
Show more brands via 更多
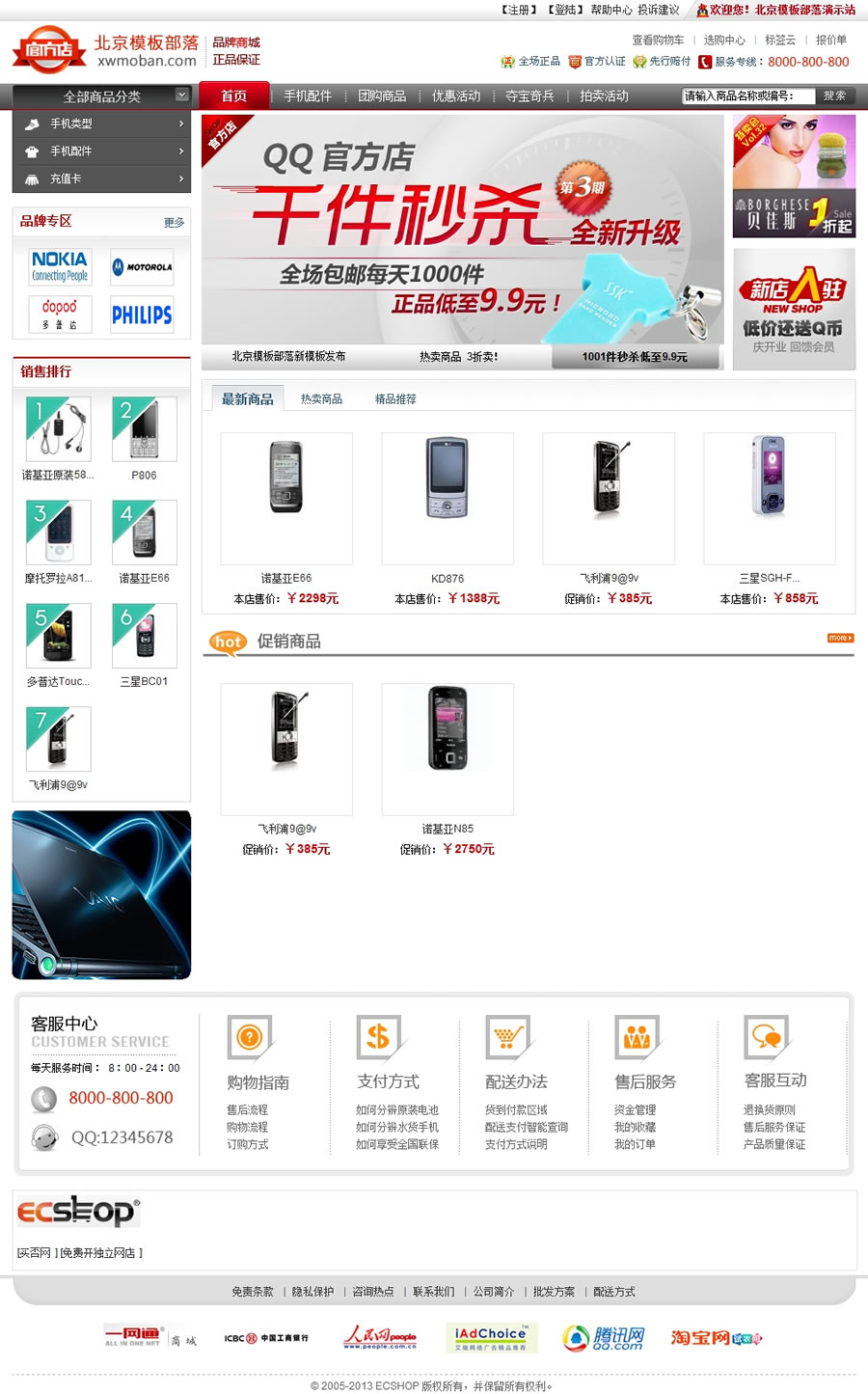click(174, 223)
